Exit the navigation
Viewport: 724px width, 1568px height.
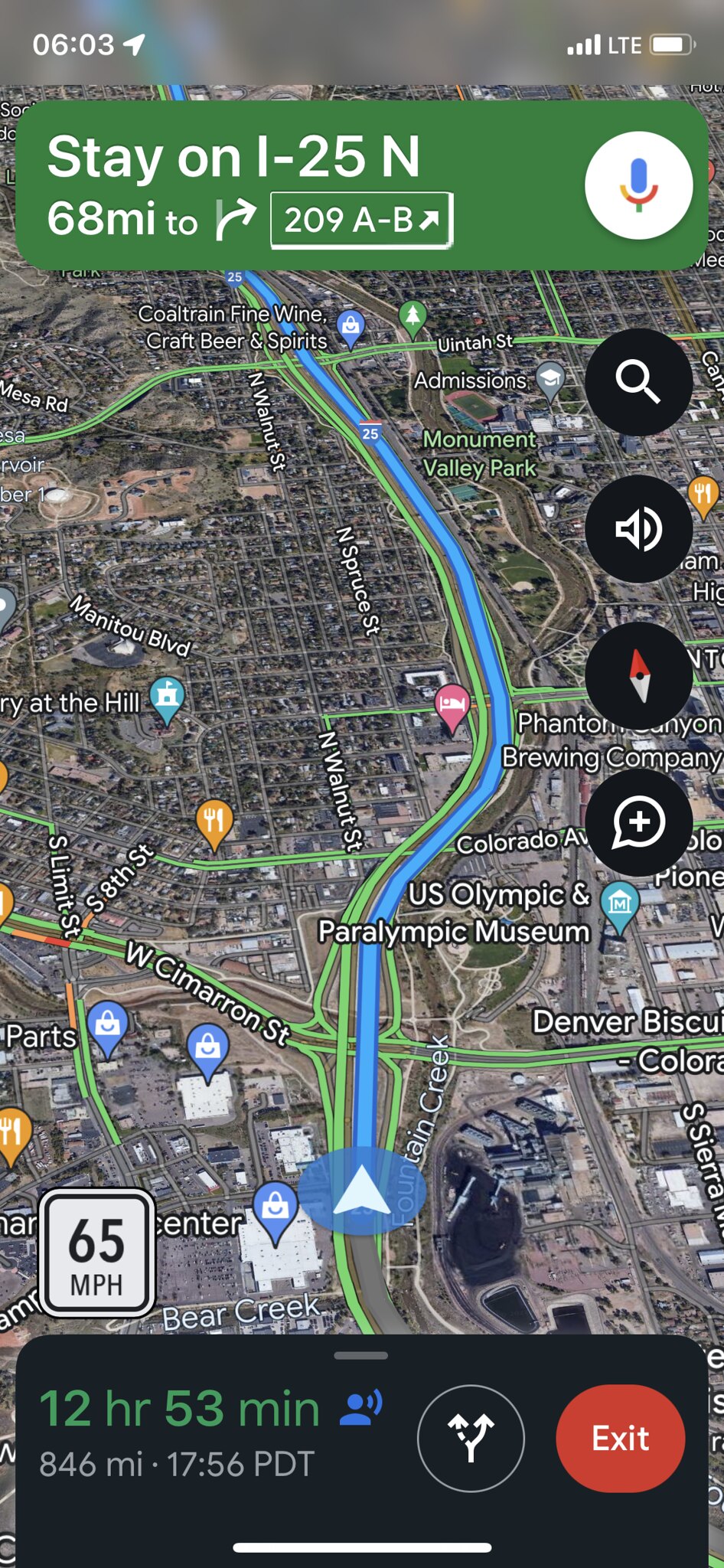pos(620,1439)
